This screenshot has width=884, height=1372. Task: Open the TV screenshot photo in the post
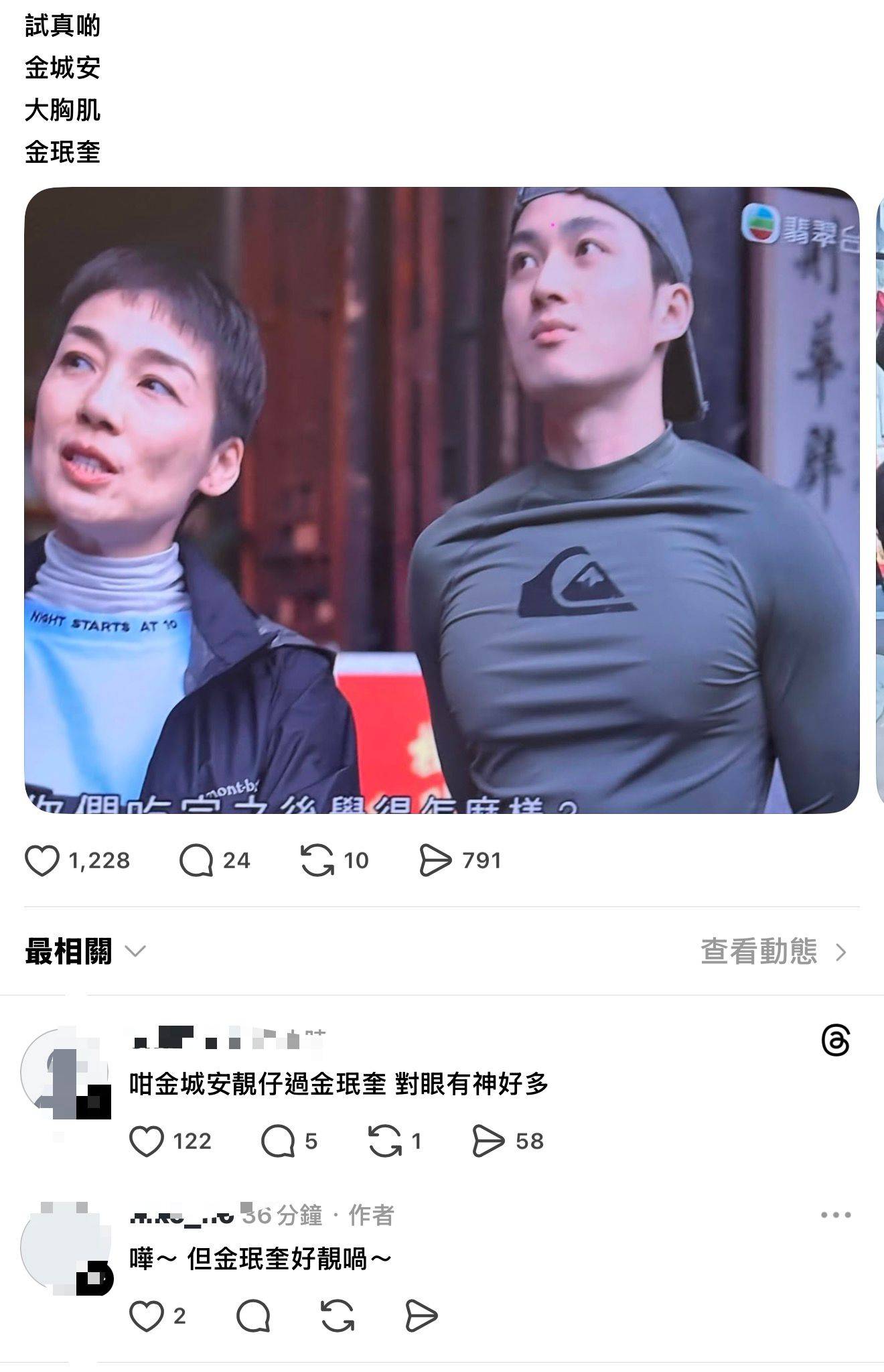[x=442, y=500]
